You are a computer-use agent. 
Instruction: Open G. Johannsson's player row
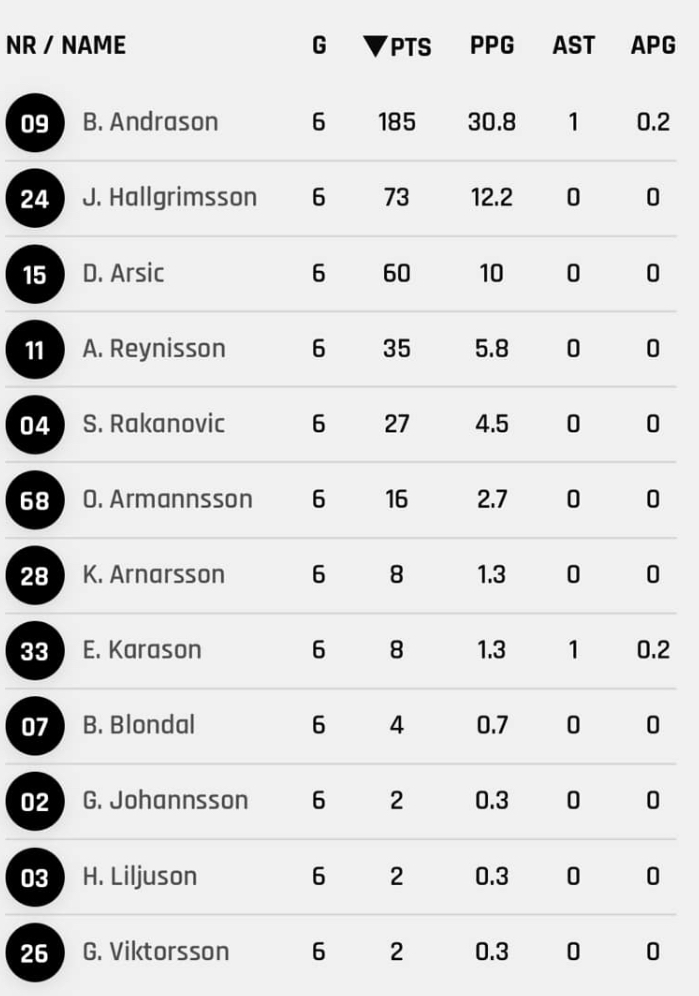pyautogui.click(x=165, y=800)
